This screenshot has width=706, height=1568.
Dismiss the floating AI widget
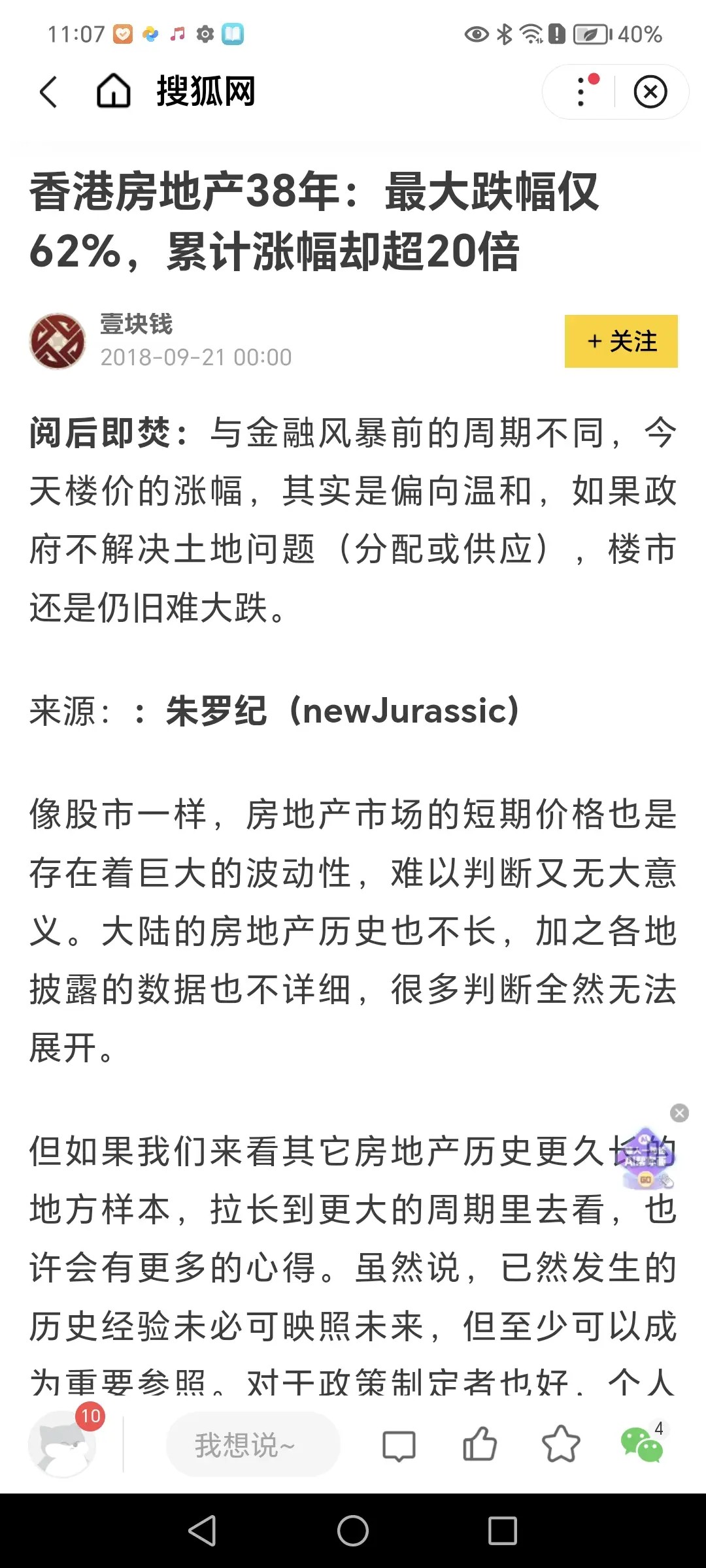tap(680, 1113)
